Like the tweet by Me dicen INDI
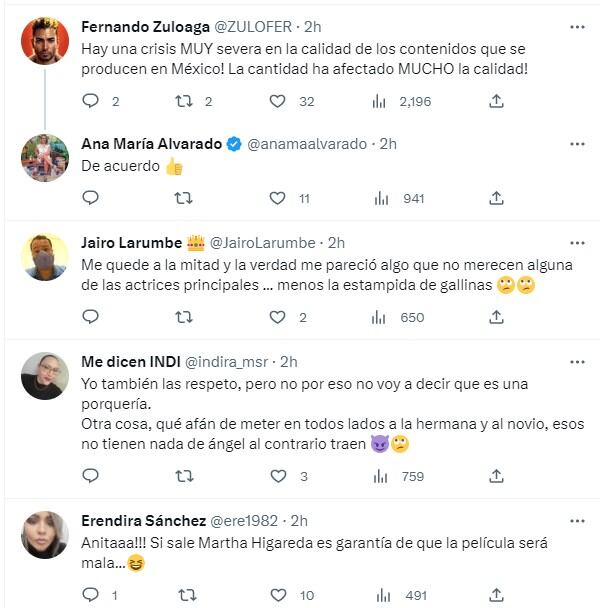 point(279,476)
